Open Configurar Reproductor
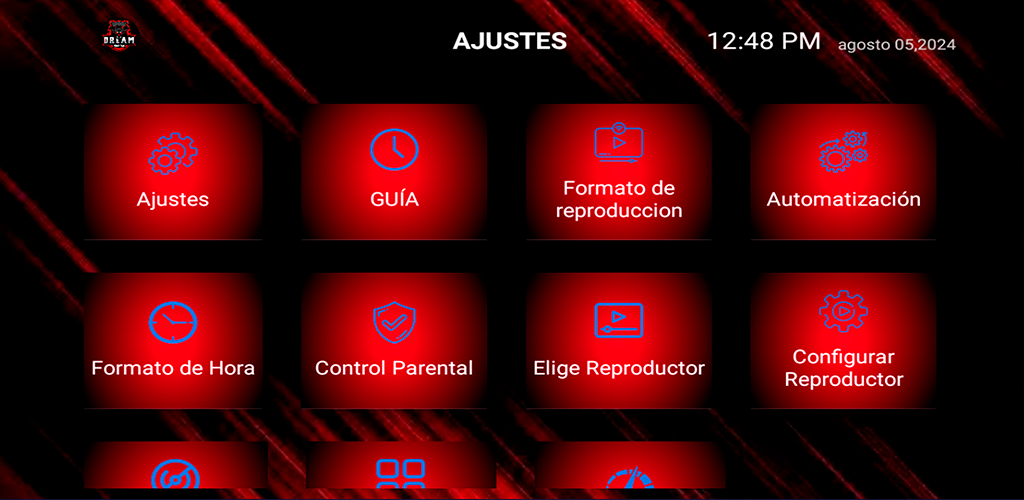This screenshot has width=1024, height=500. click(x=843, y=340)
